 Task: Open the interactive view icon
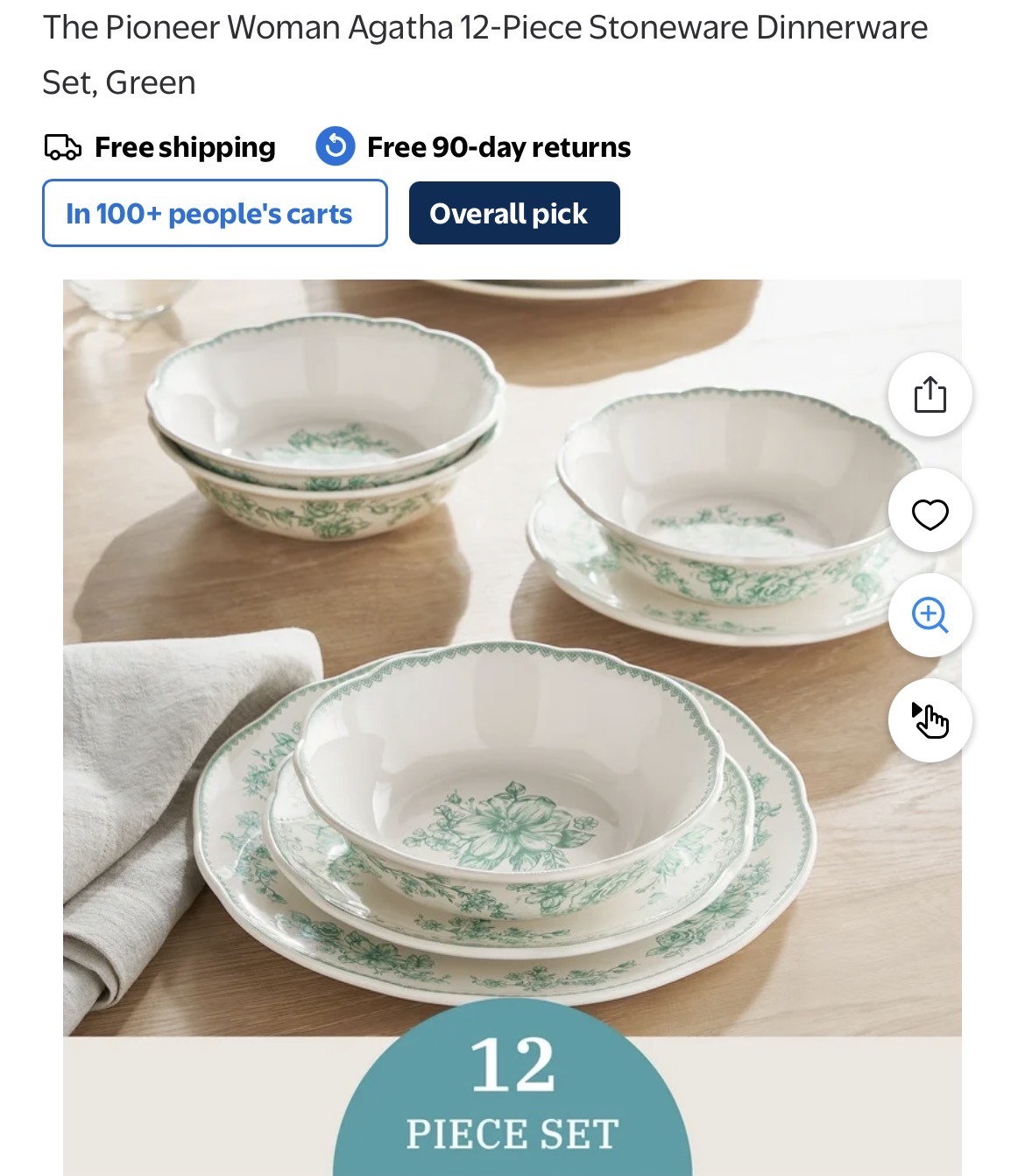click(930, 720)
